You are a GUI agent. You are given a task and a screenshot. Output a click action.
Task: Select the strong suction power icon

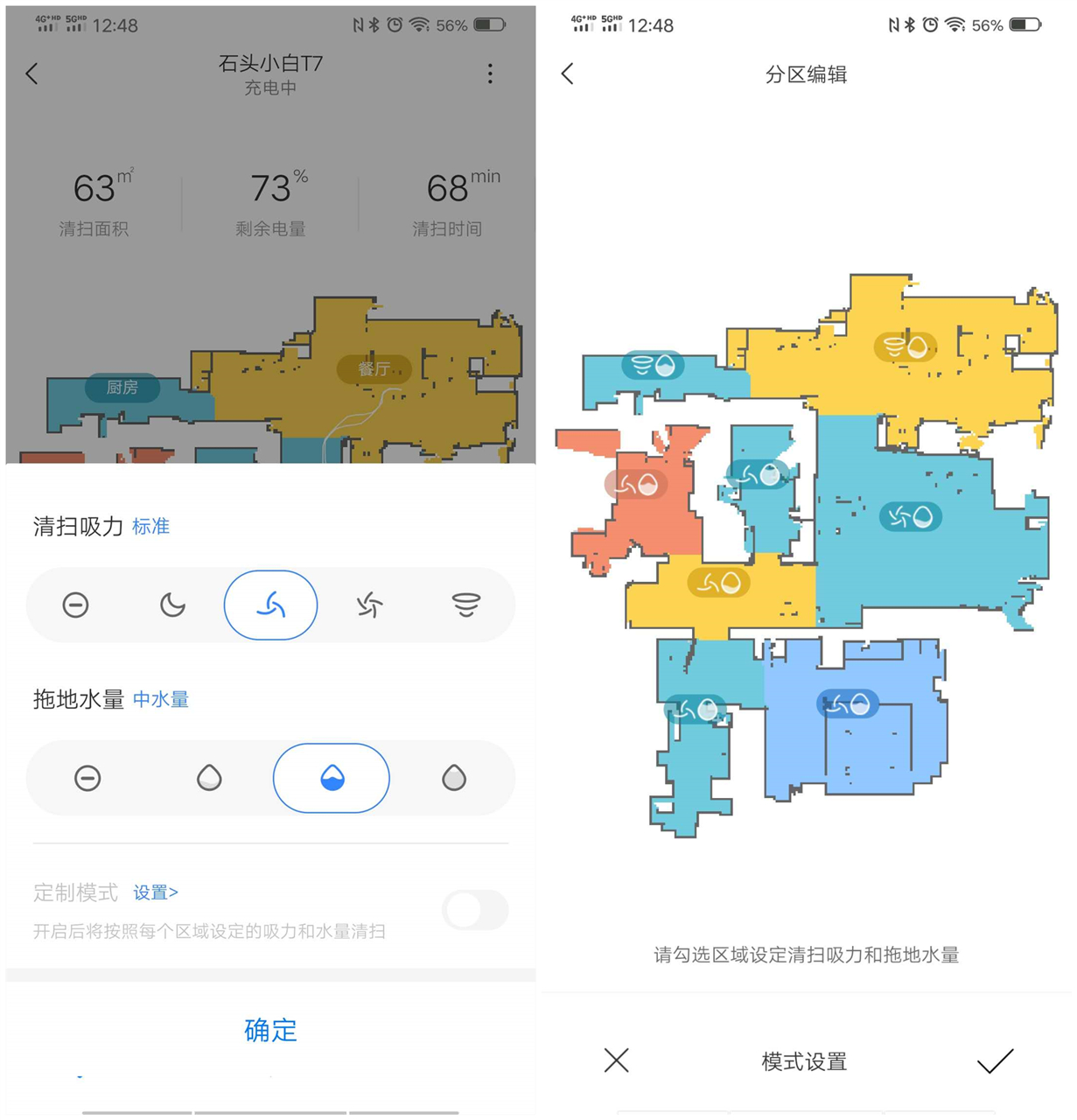coord(368,605)
